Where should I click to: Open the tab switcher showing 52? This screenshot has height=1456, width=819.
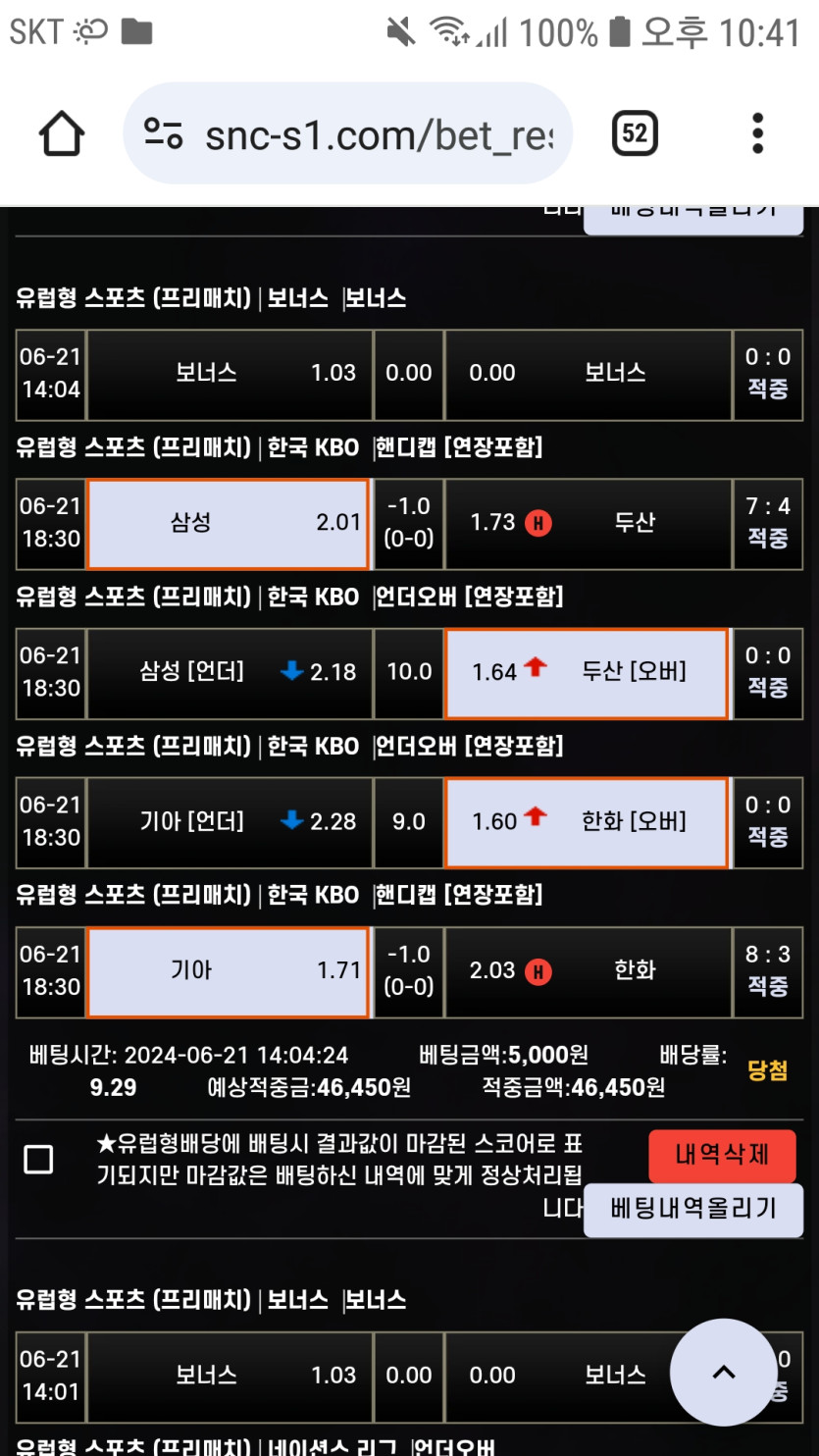[635, 133]
